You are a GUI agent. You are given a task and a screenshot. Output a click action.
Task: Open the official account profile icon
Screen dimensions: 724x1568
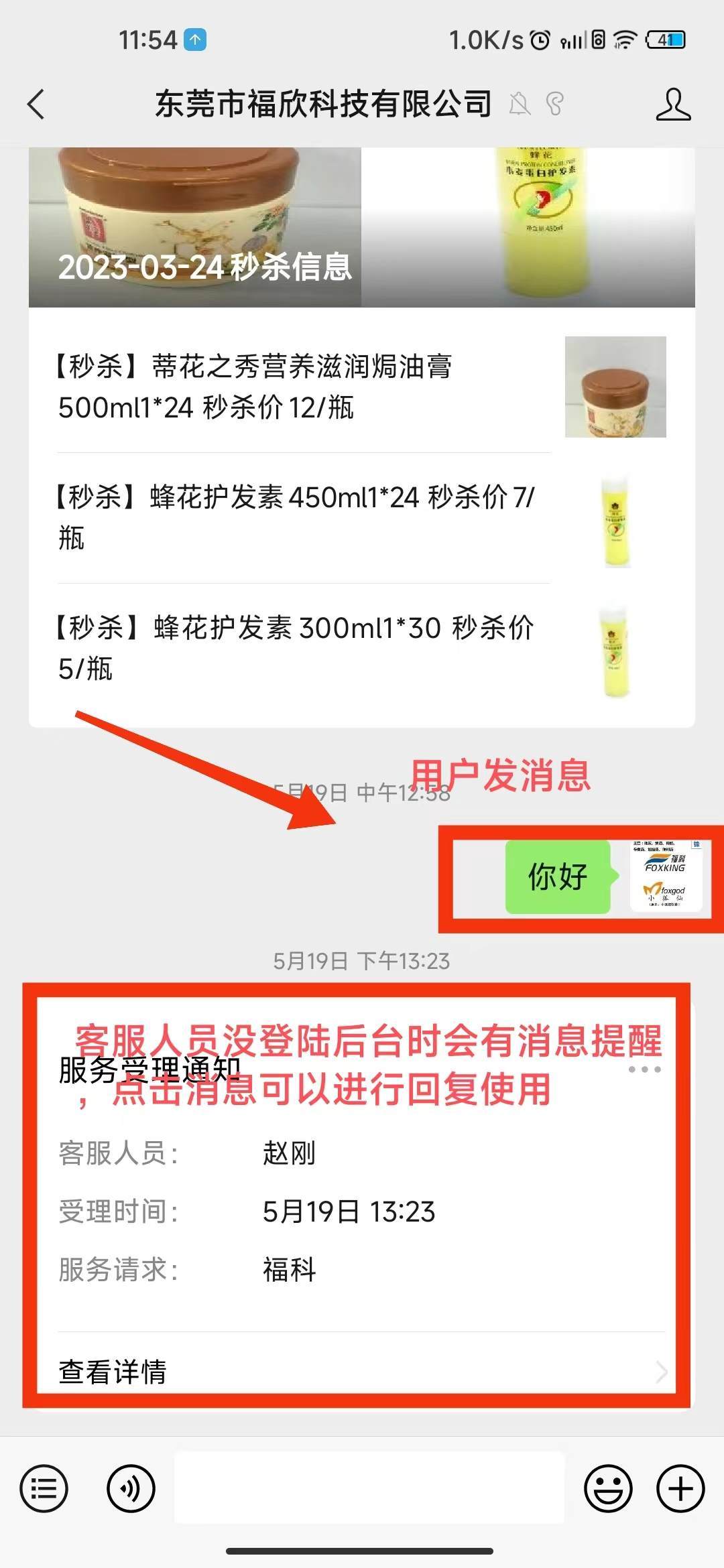[x=672, y=105]
